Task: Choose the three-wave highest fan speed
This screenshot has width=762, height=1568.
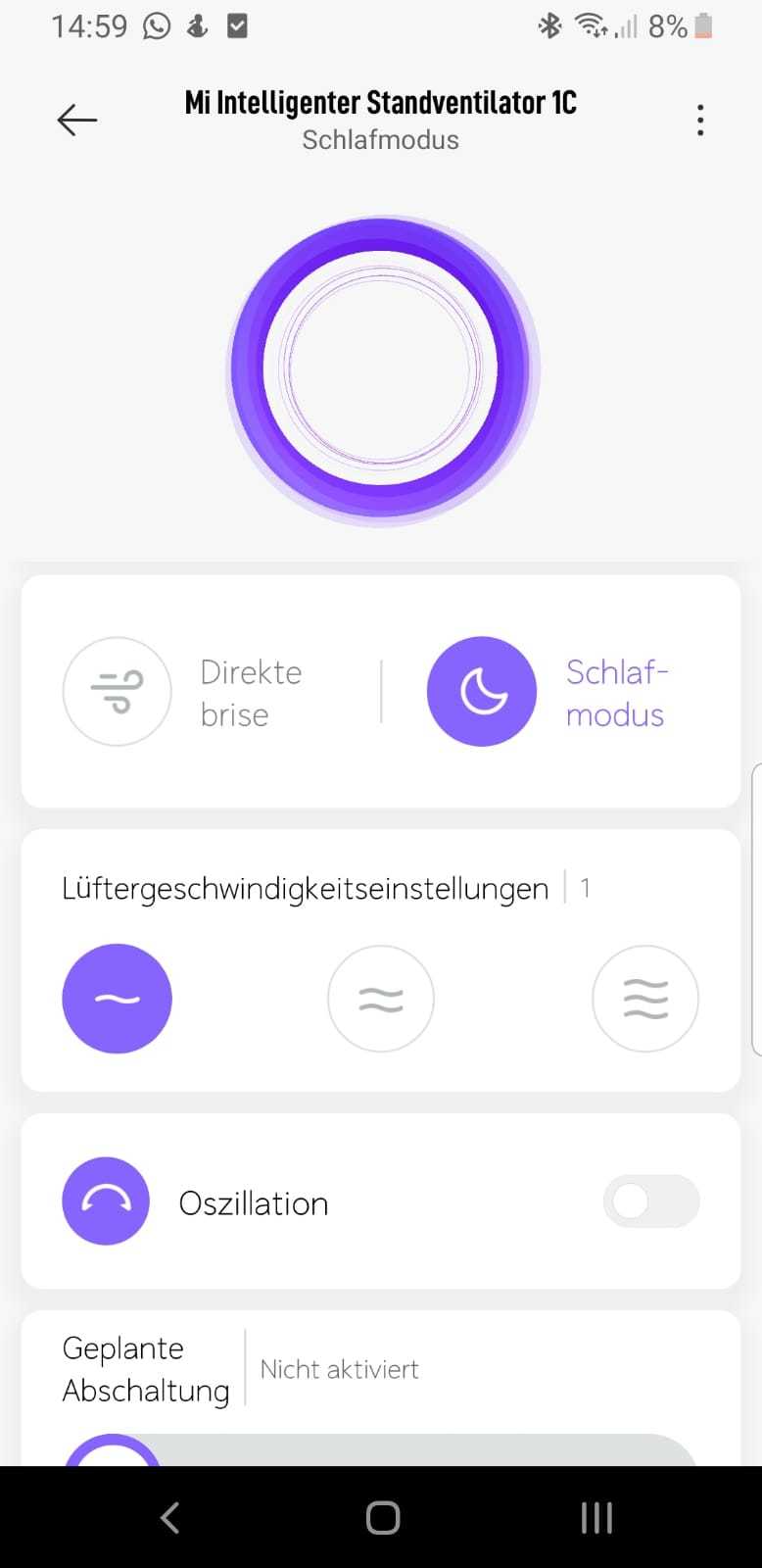Action: point(645,999)
